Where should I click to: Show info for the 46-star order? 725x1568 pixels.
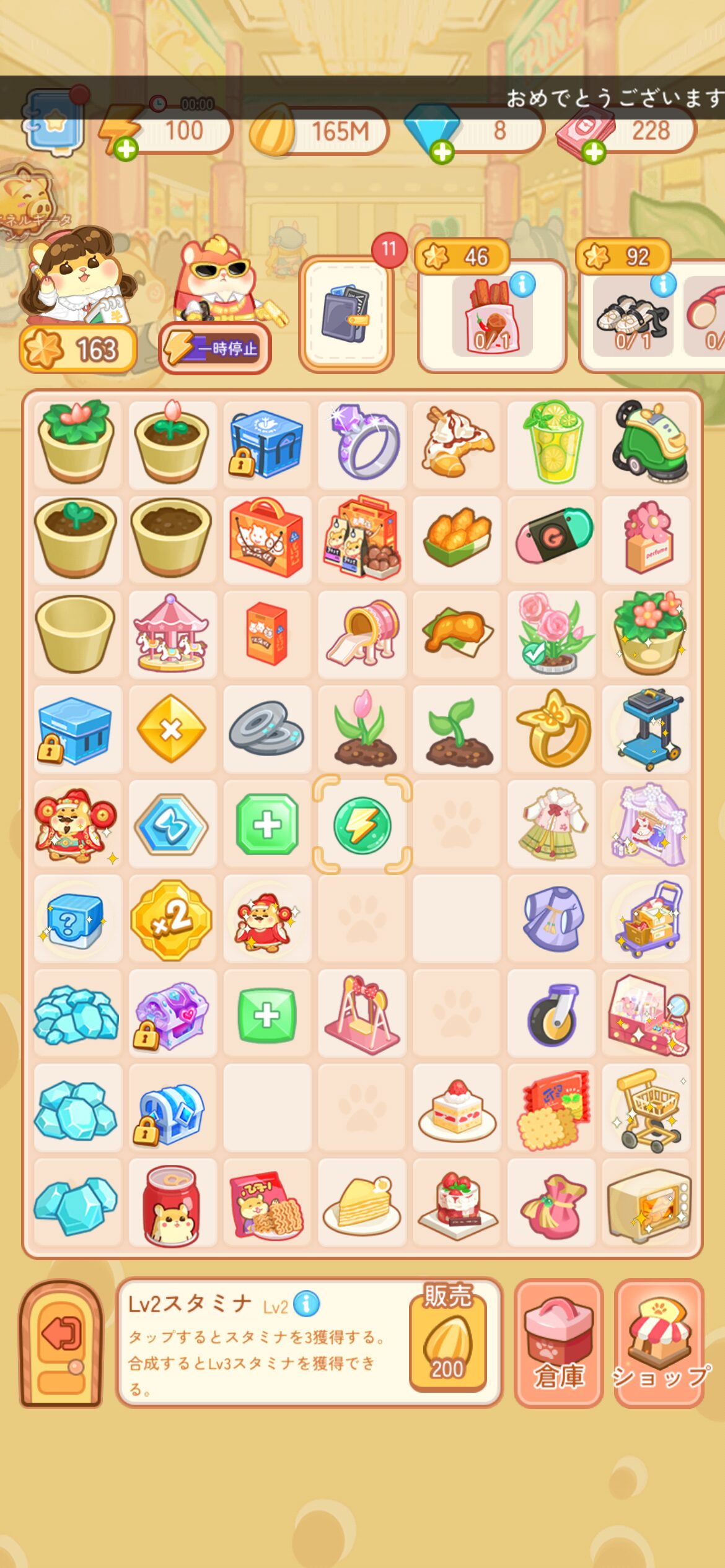coord(522,285)
